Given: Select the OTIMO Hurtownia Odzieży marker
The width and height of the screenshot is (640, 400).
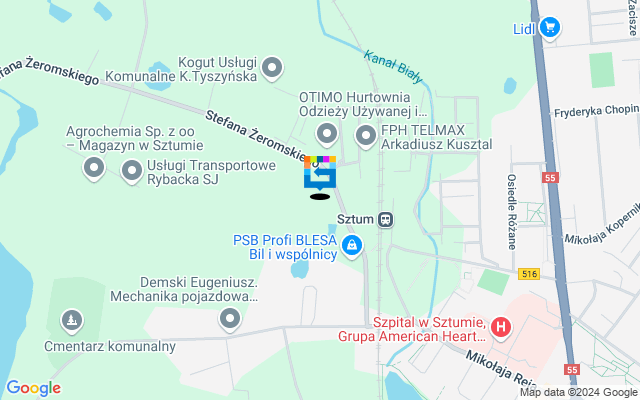Looking at the screenshot, I should 326,134.
